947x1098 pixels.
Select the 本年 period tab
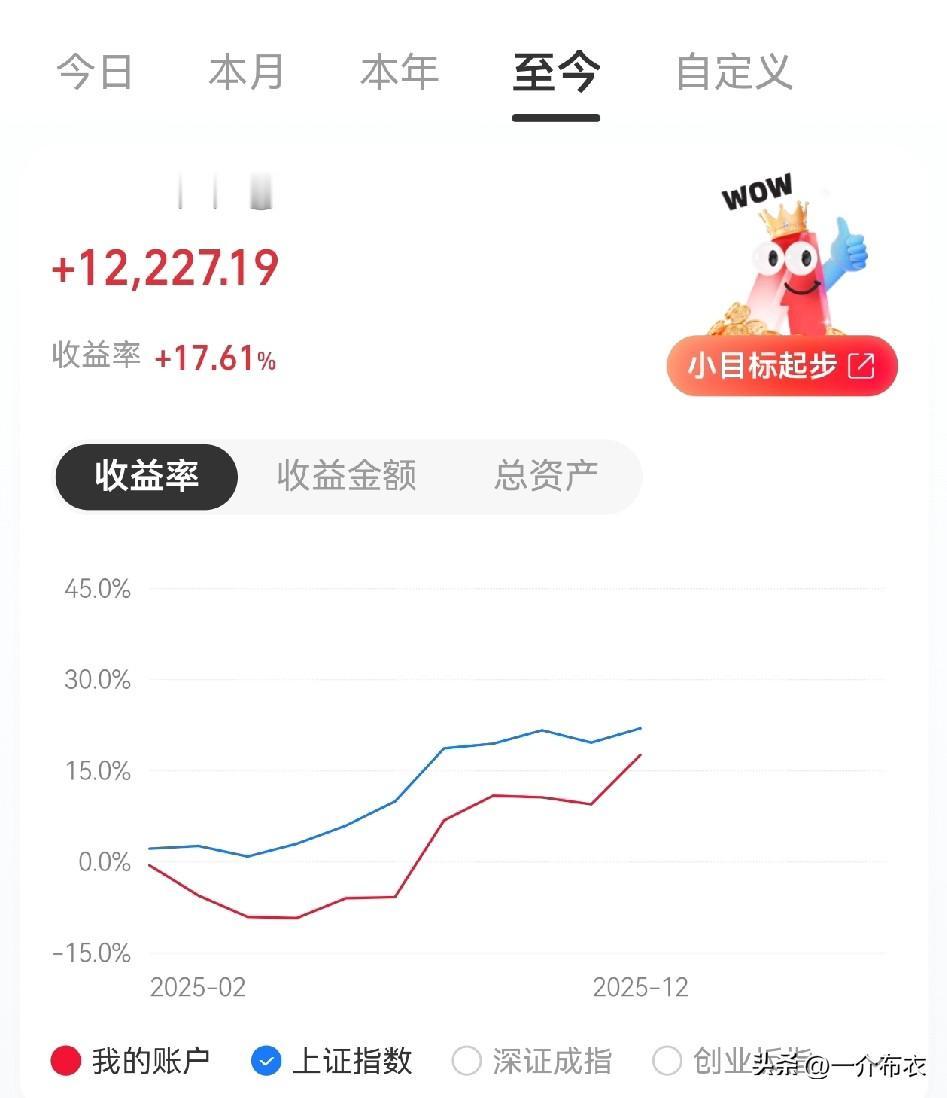pos(399,72)
